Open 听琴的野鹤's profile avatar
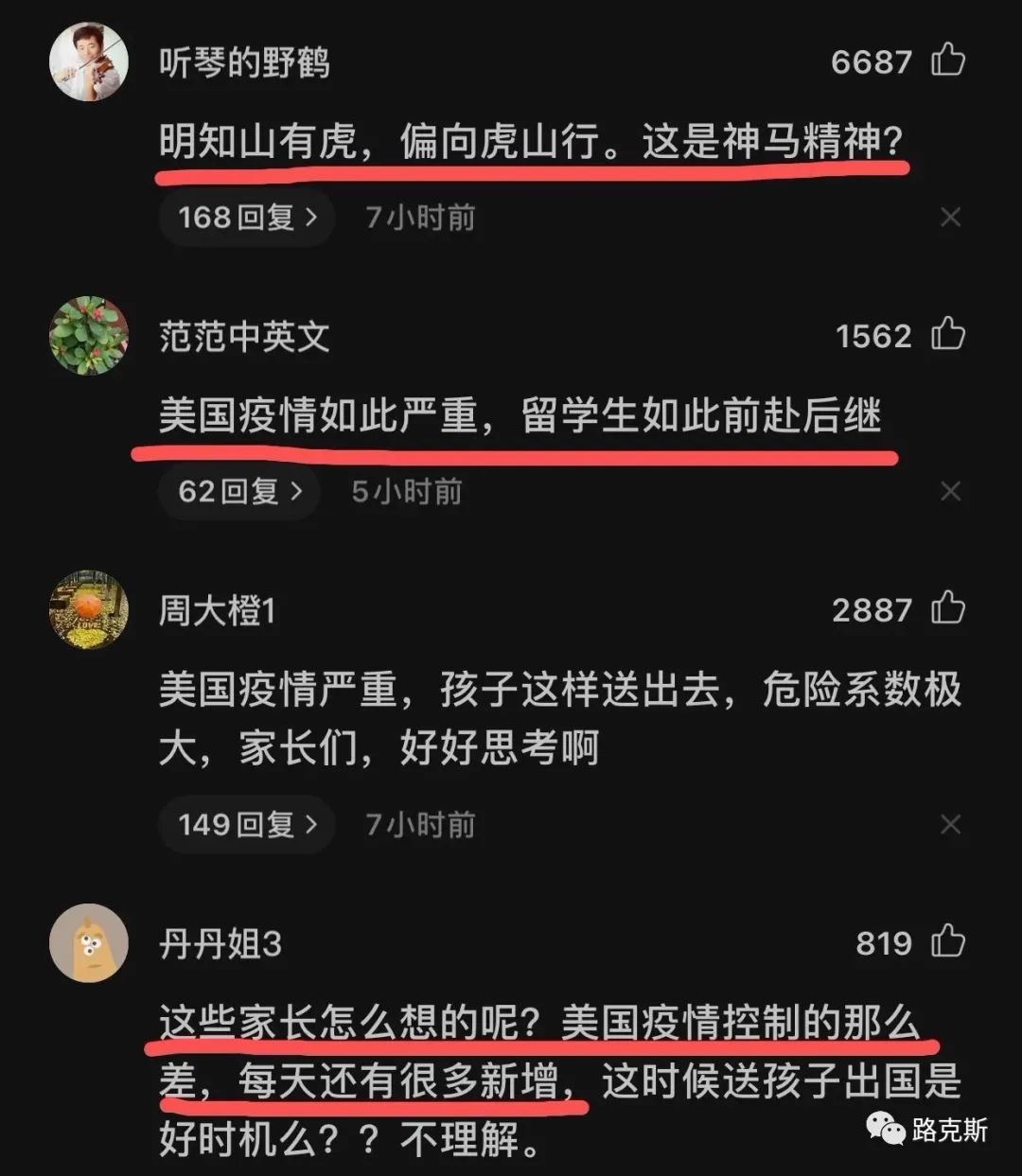Image resolution: width=1022 pixels, height=1176 pixels. [88, 61]
